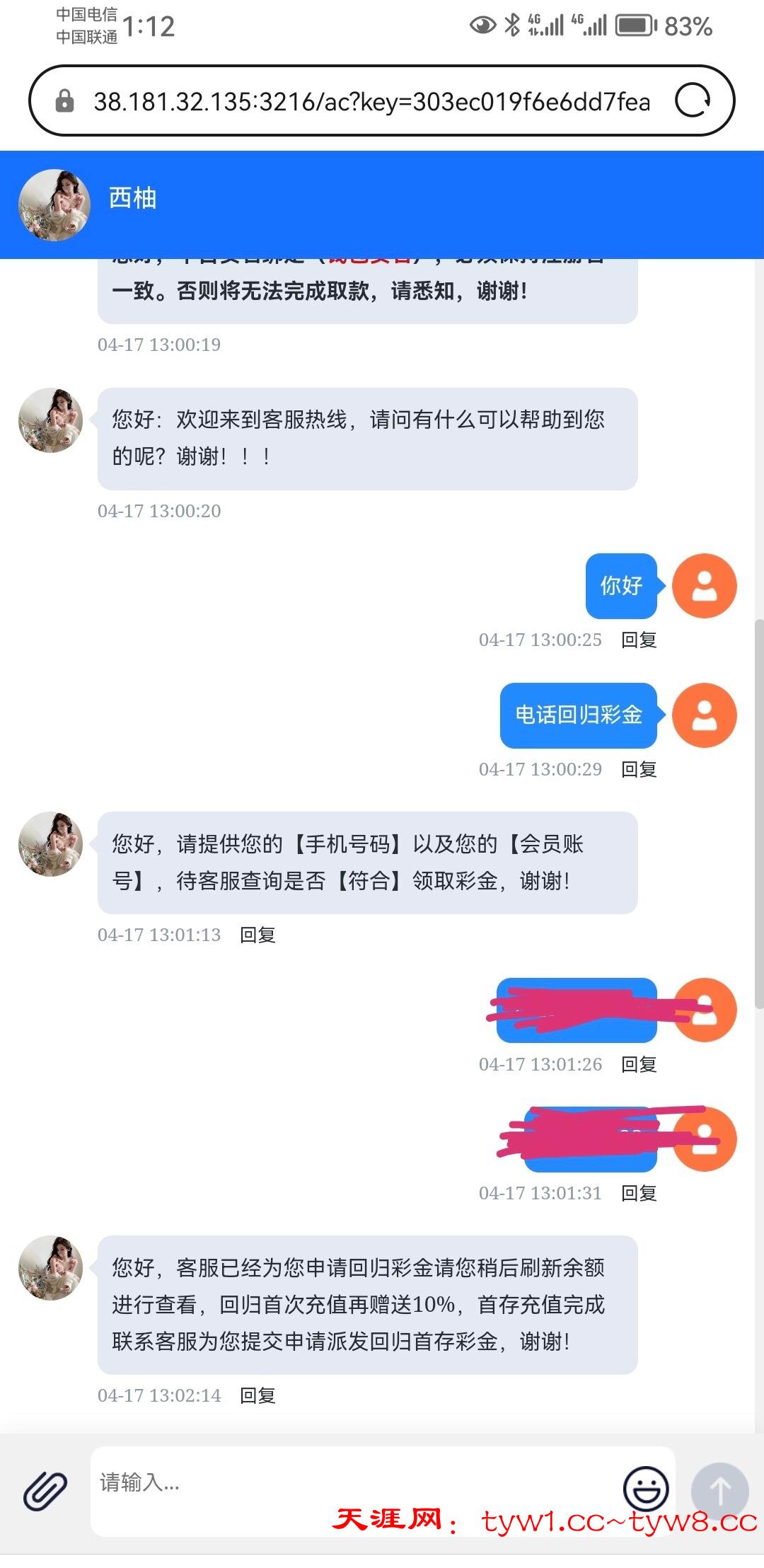This screenshot has height=1568, width=764.
Task: Tap the paperclip attach icon
Action: (x=45, y=1491)
